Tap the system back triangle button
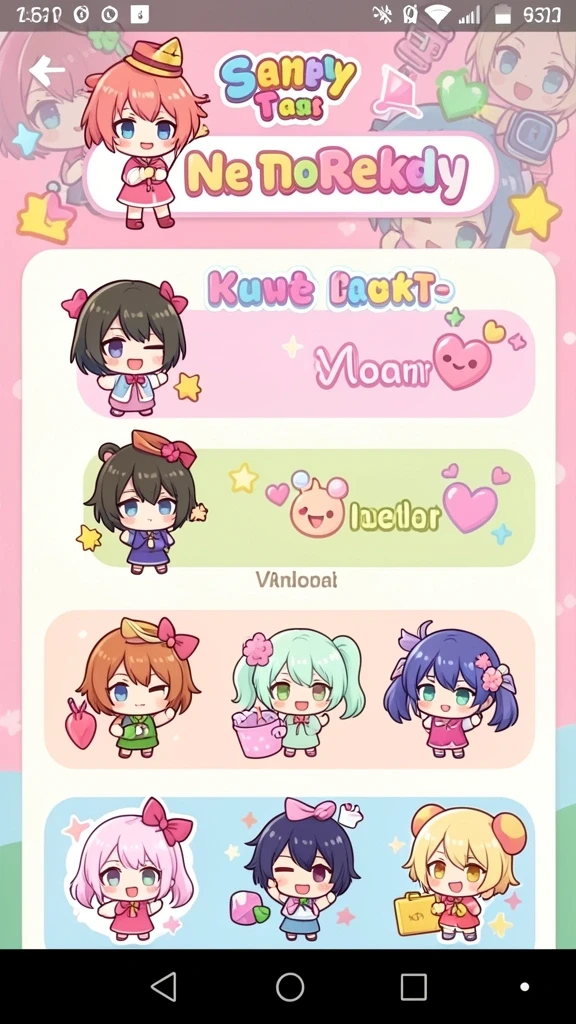Image resolution: width=576 pixels, height=1024 pixels. (164, 986)
